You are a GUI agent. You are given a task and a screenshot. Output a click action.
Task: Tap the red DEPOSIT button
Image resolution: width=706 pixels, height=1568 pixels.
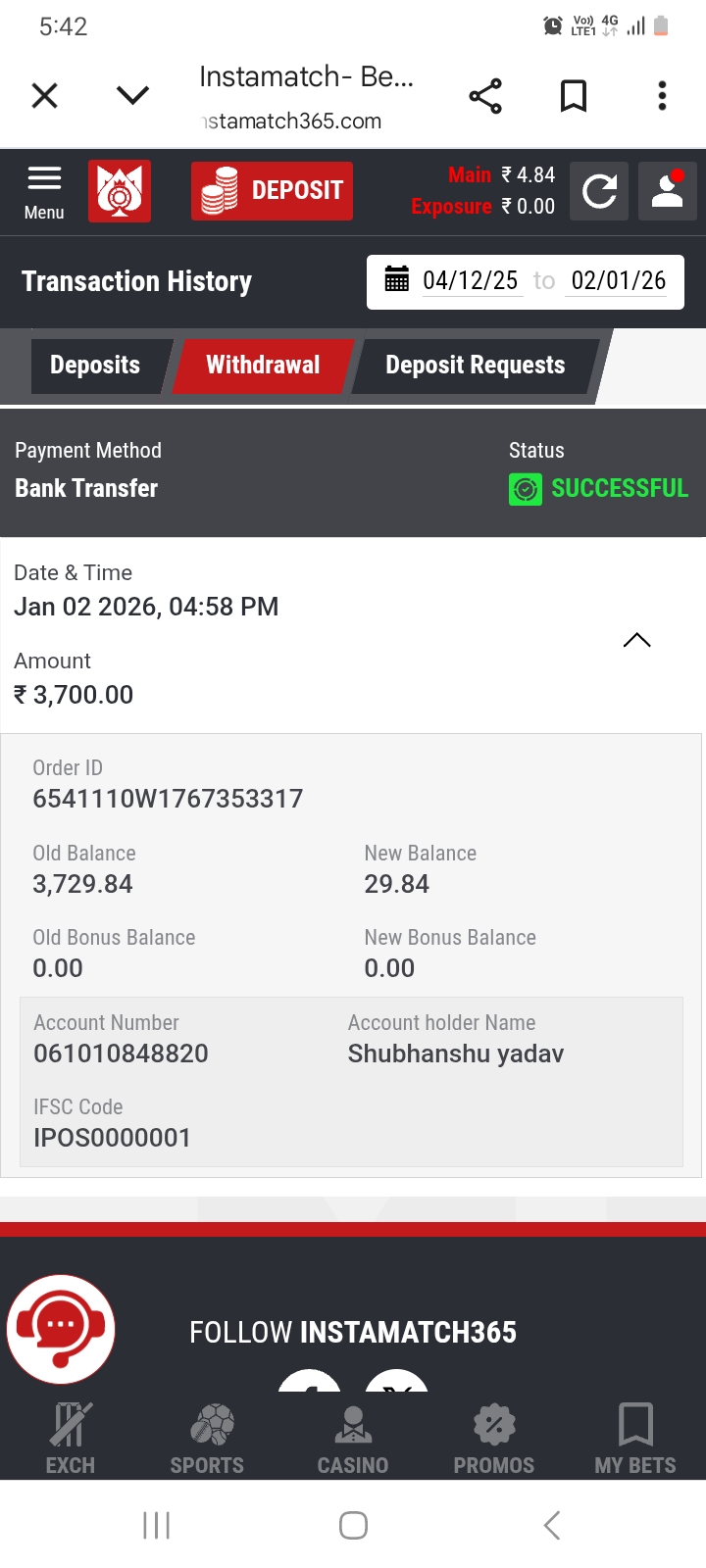(x=272, y=191)
